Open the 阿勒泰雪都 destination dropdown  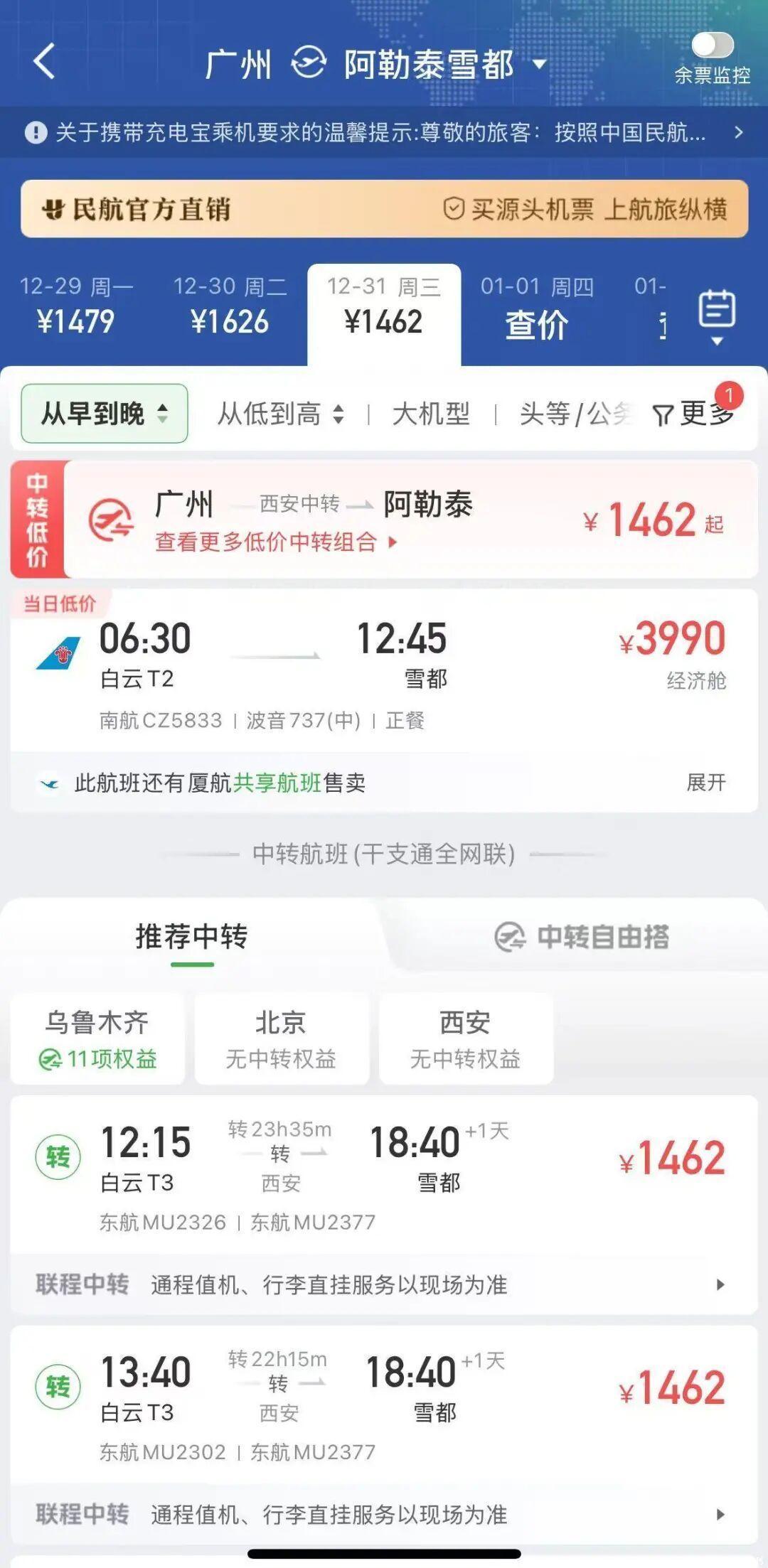(540, 65)
